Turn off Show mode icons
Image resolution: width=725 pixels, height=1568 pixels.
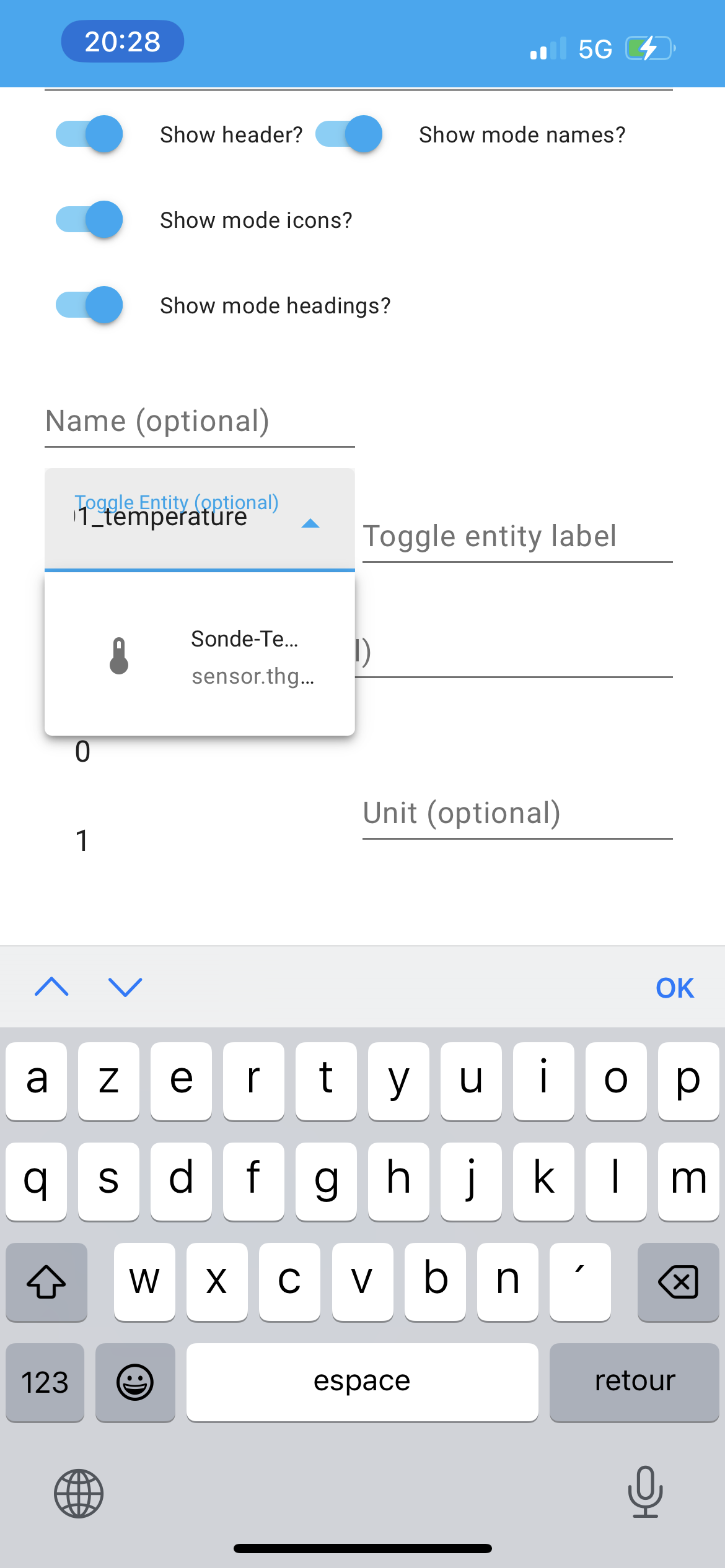click(89, 220)
